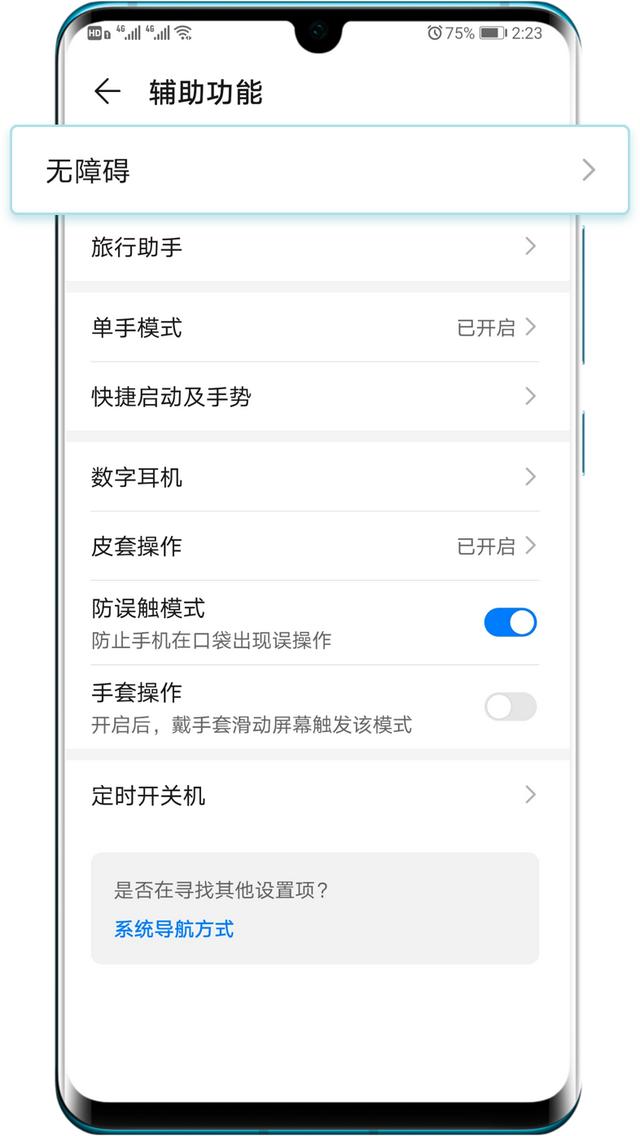Open the 无障碍 settings
The width and height of the screenshot is (640, 1136).
coord(320,170)
